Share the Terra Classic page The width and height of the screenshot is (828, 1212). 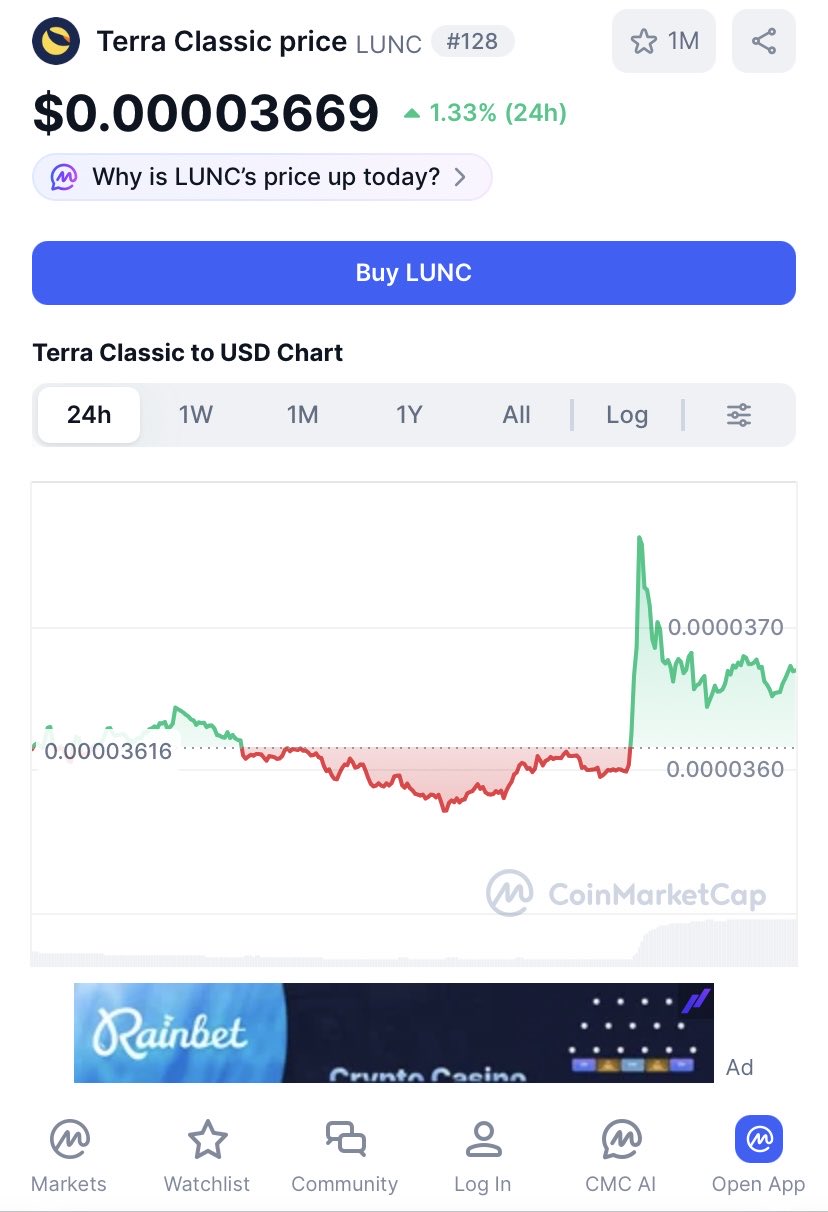763,41
